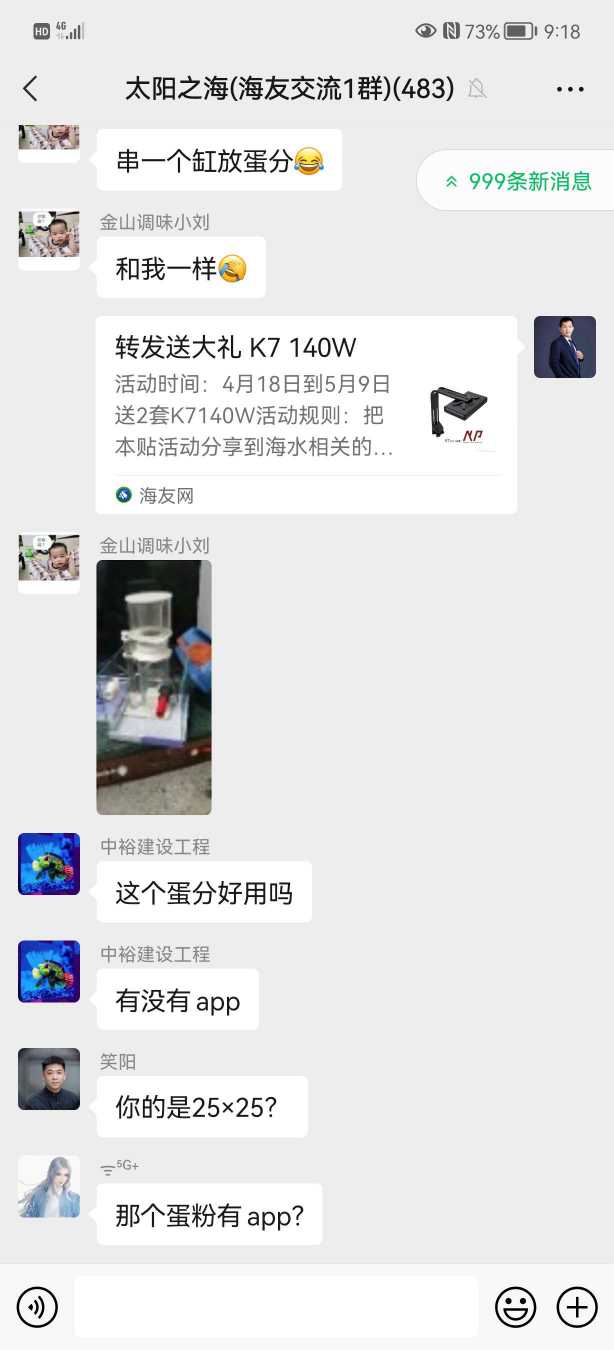The image size is (614, 1350).
Task: Open 笑阳's profile avatar
Action: (x=49, y=1079)
